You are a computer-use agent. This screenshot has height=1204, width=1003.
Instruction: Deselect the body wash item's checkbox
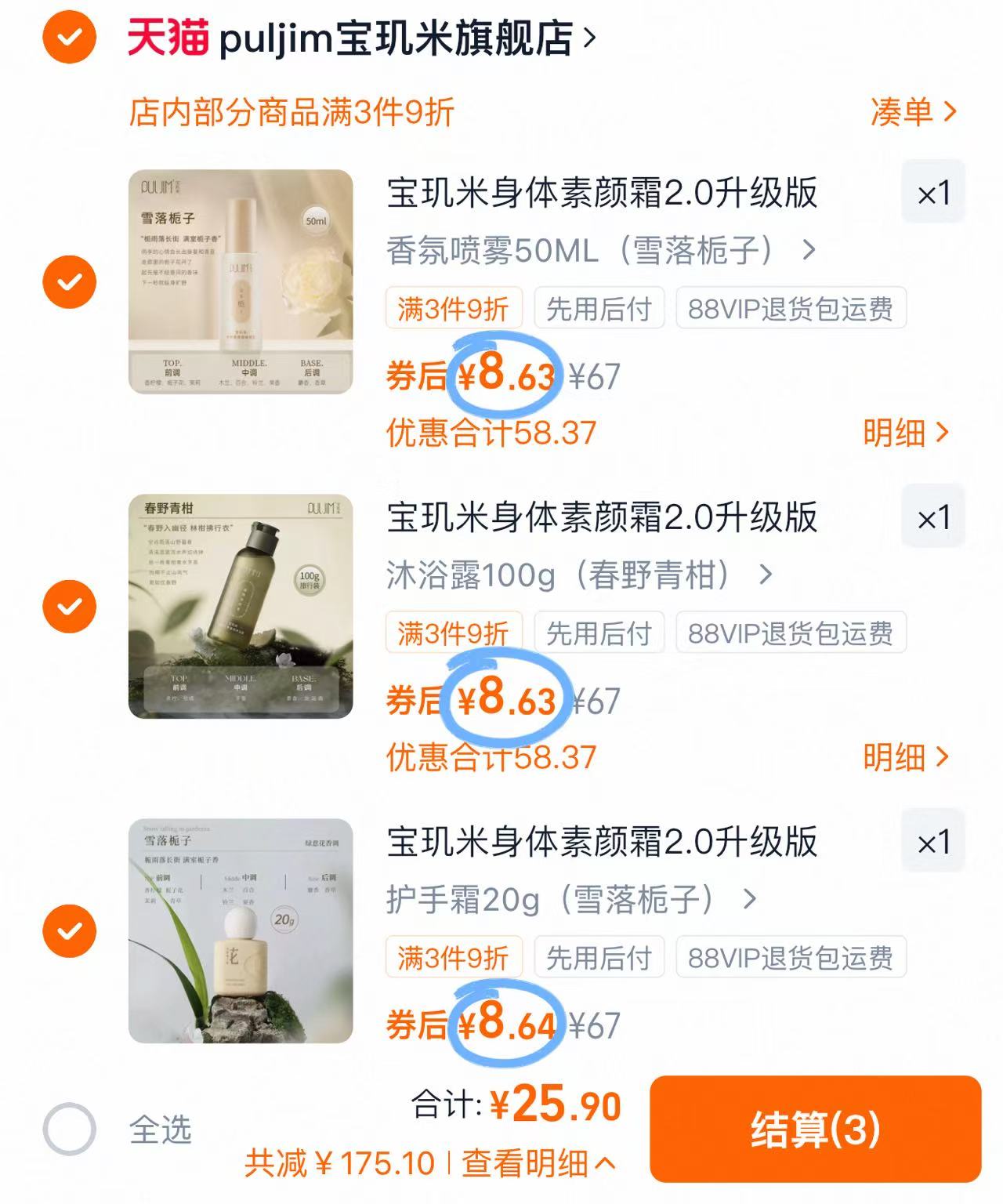point(71,607)
